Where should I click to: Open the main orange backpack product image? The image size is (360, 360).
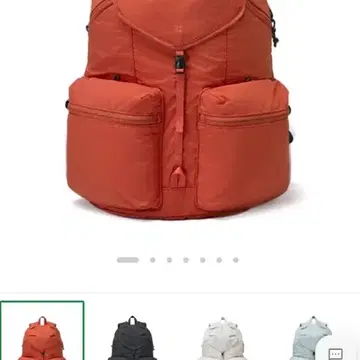(179, 109)
